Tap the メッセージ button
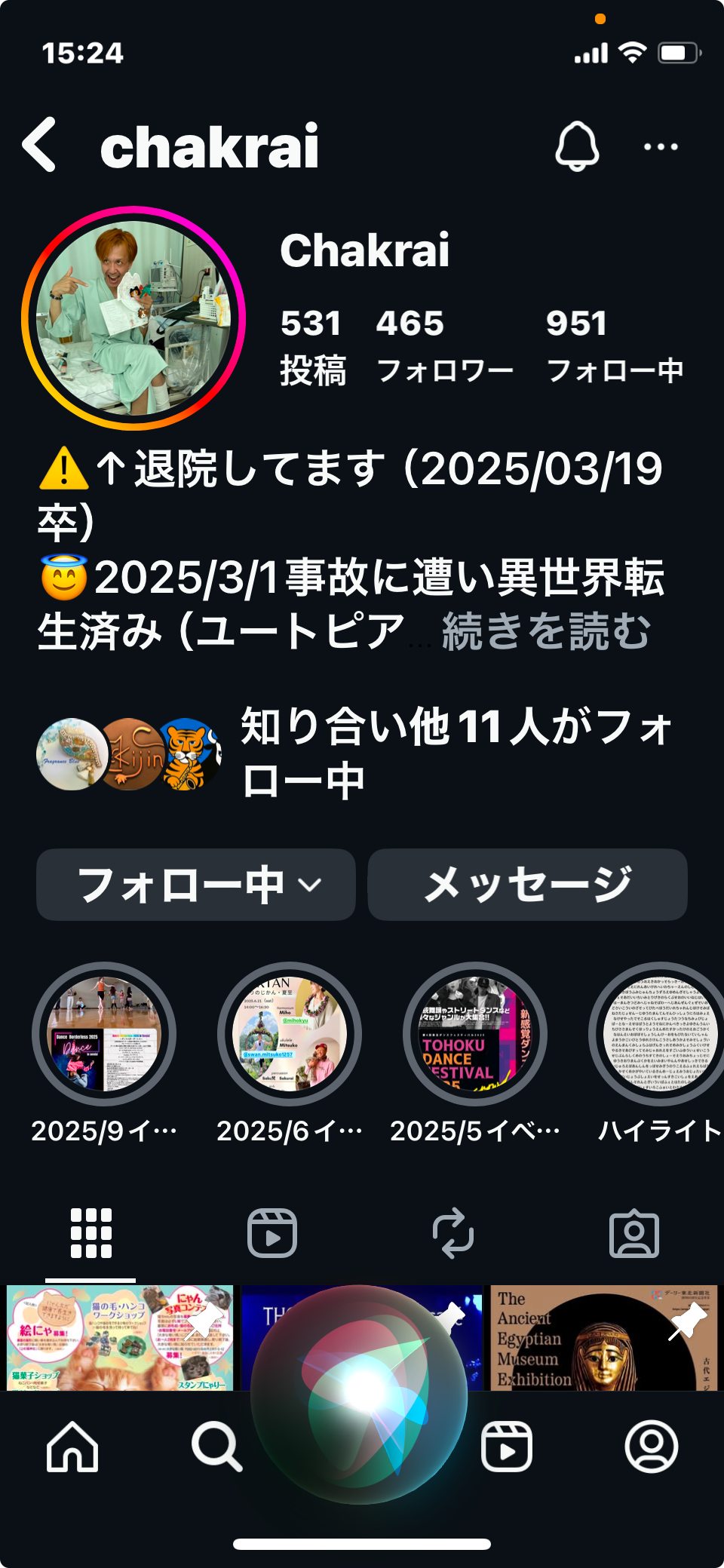This screenshot has width=724, height=1568. (527, 885)
